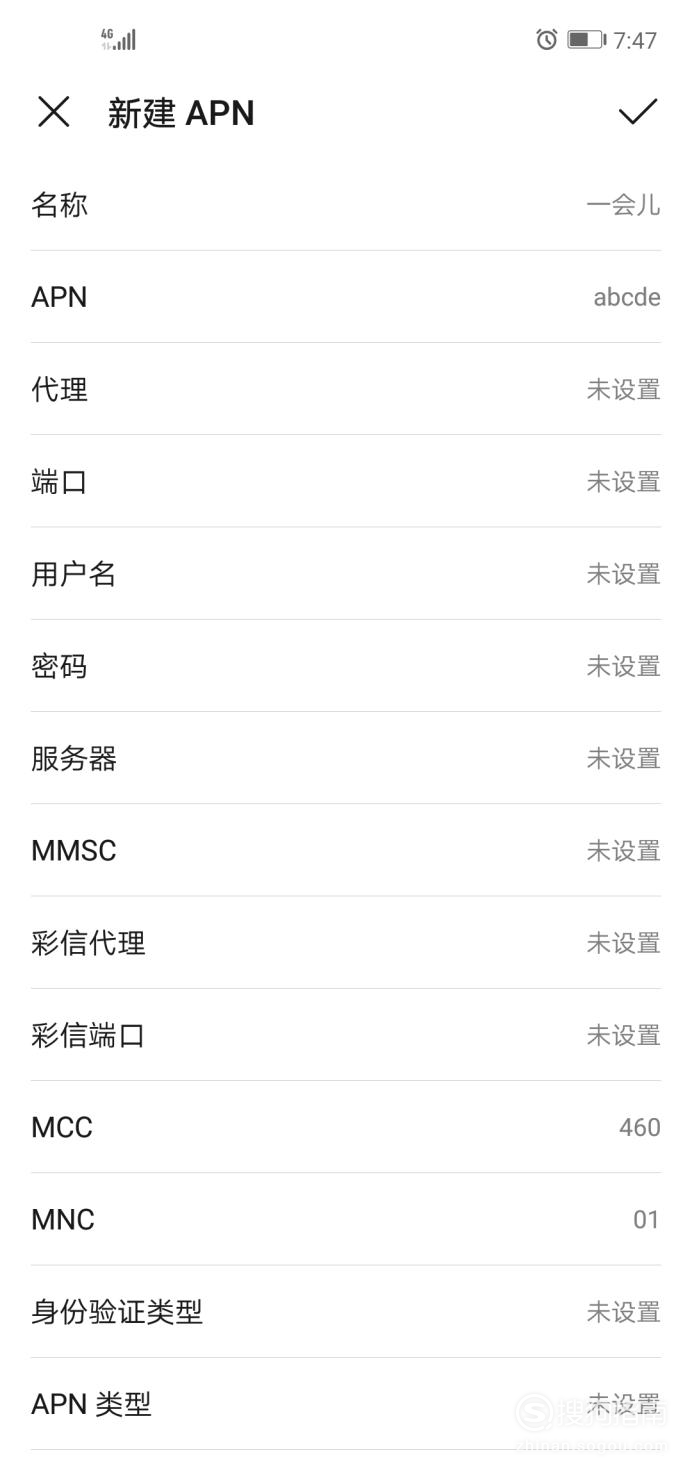
Task: Change the MNC value 01
Action: pyautogui.click(x=346, y=1219)
